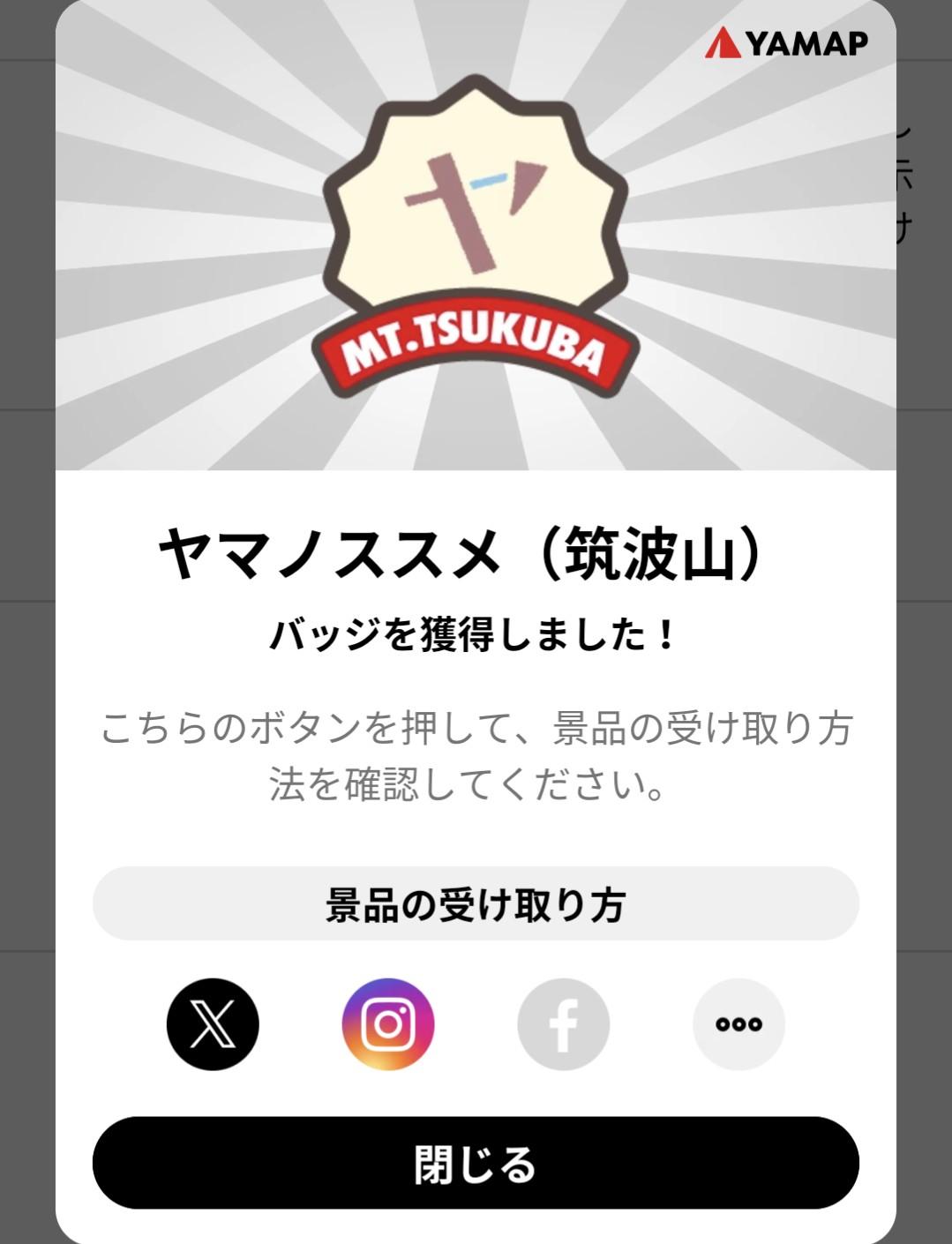The width and height of the screenshot is (952, 1244).
Task: Tap the katakana ヤ emblem on the badge
Action: click(468, 207)
